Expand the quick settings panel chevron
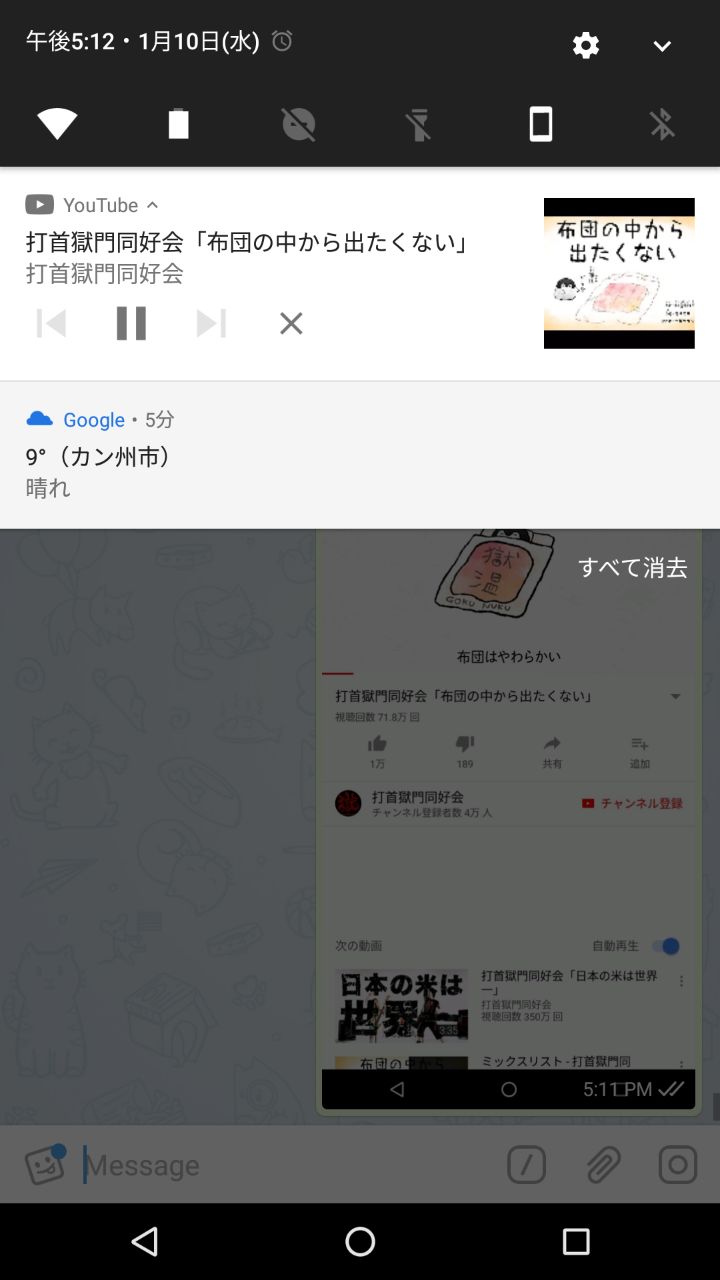The width and height of the screenshot is (720, 1280). pyautogui.click(x=662, y=46)
